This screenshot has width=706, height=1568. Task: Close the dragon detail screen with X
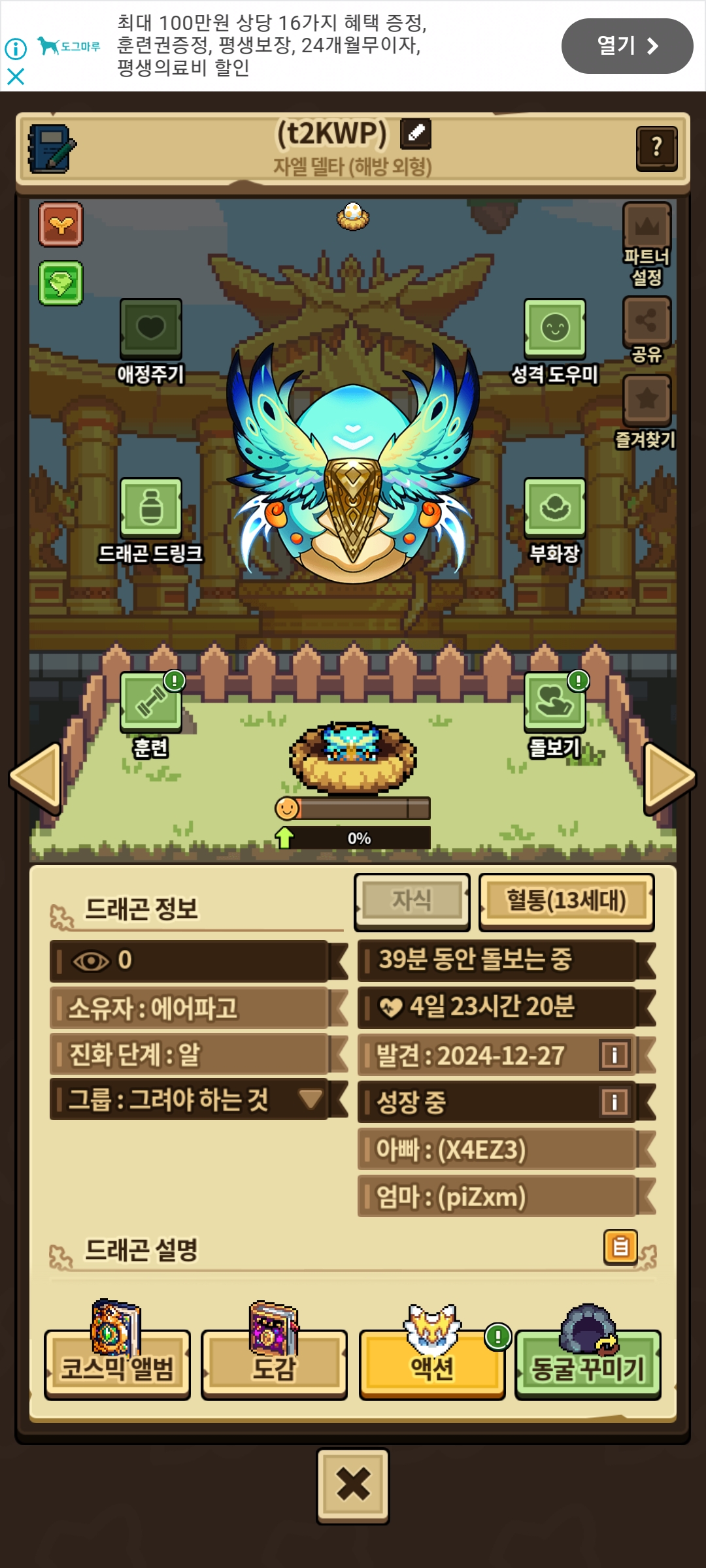[353, 1485]
